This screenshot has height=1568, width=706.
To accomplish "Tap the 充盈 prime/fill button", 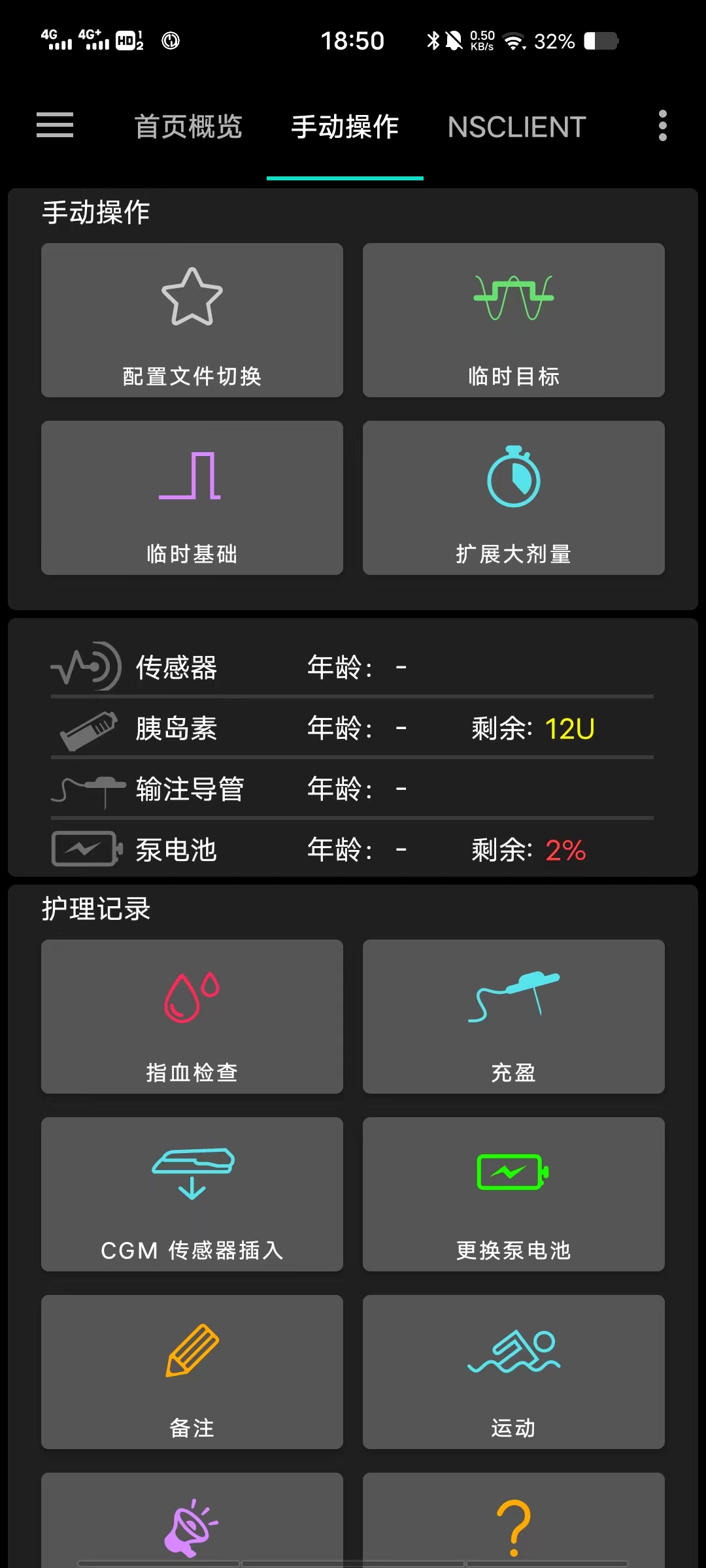I will point(514,1017).
